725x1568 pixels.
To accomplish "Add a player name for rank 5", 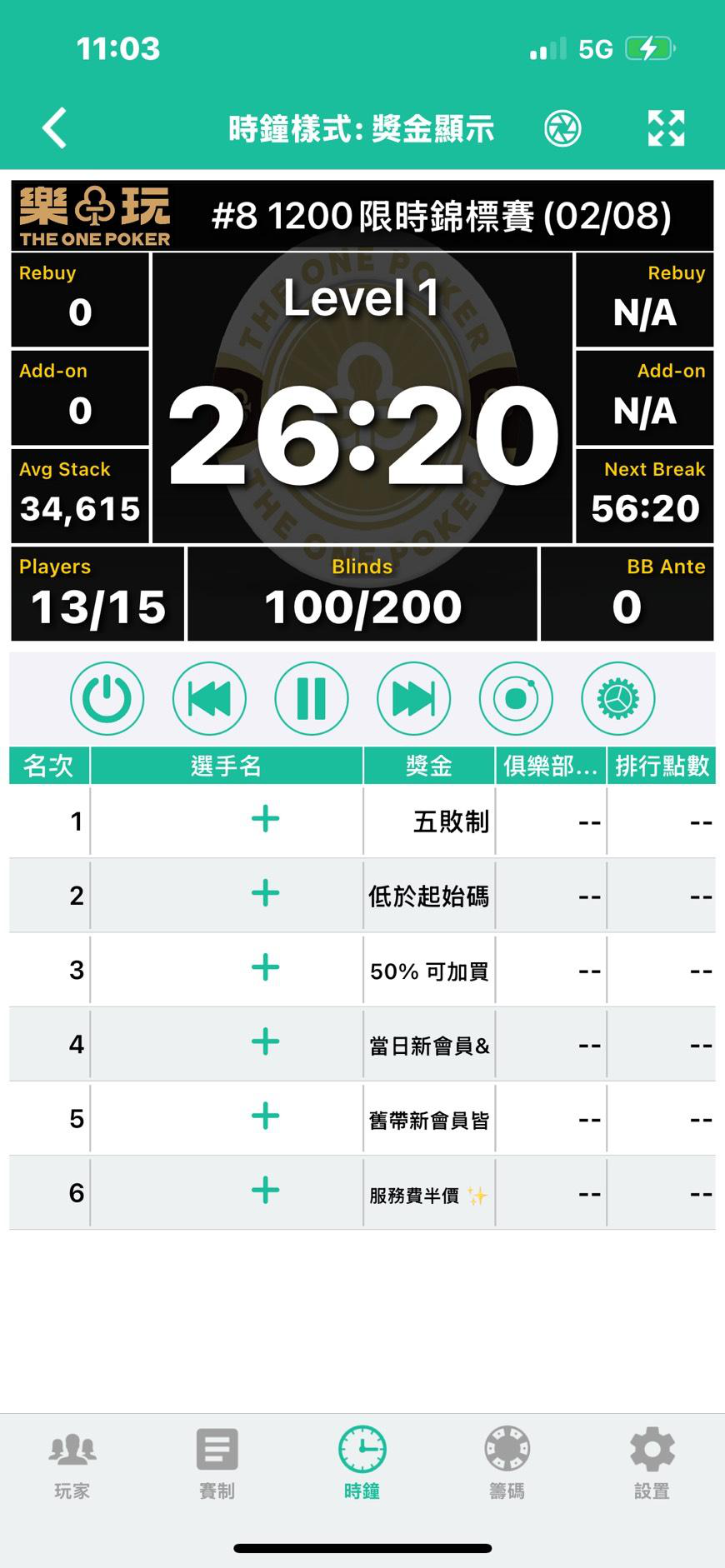I will pyautogui.click(x=265, y=1116).
